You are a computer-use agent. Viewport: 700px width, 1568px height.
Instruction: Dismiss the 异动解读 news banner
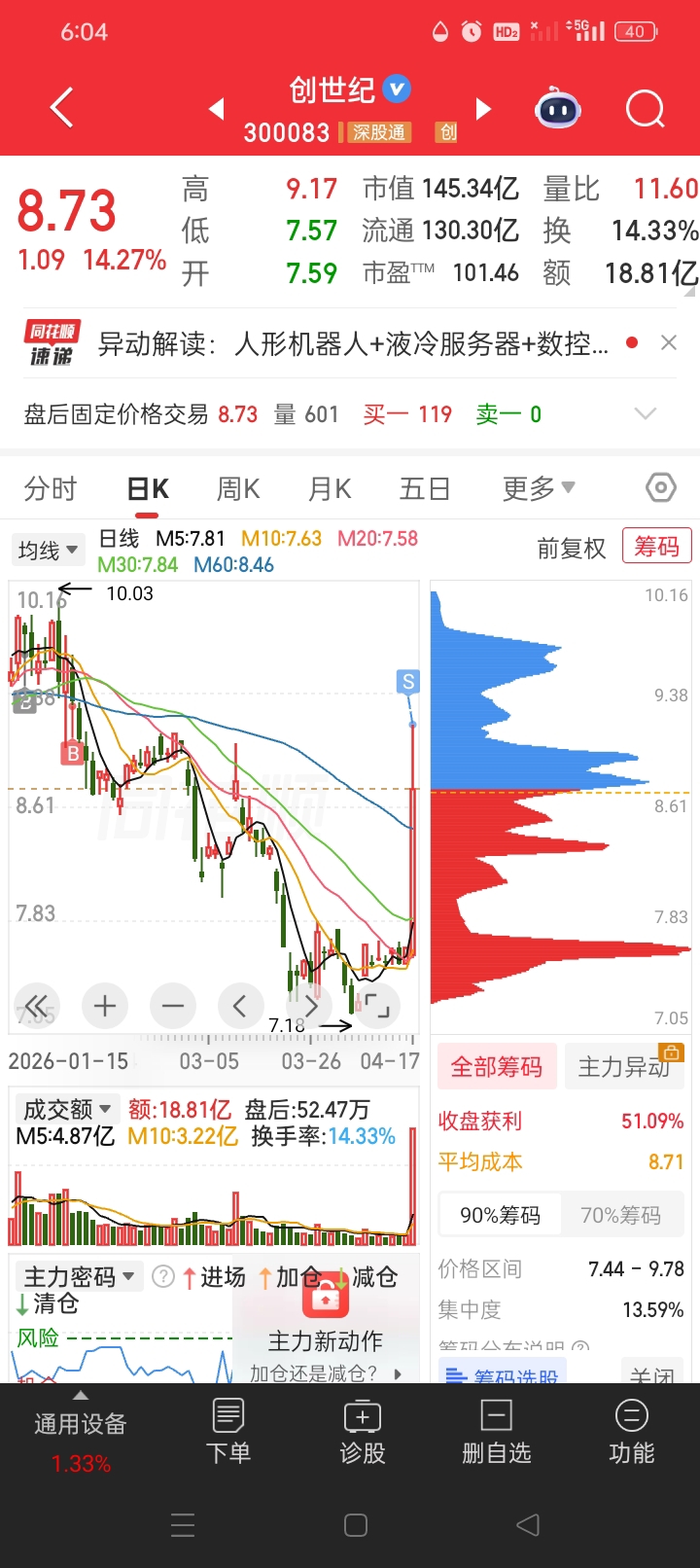point(669,342)
